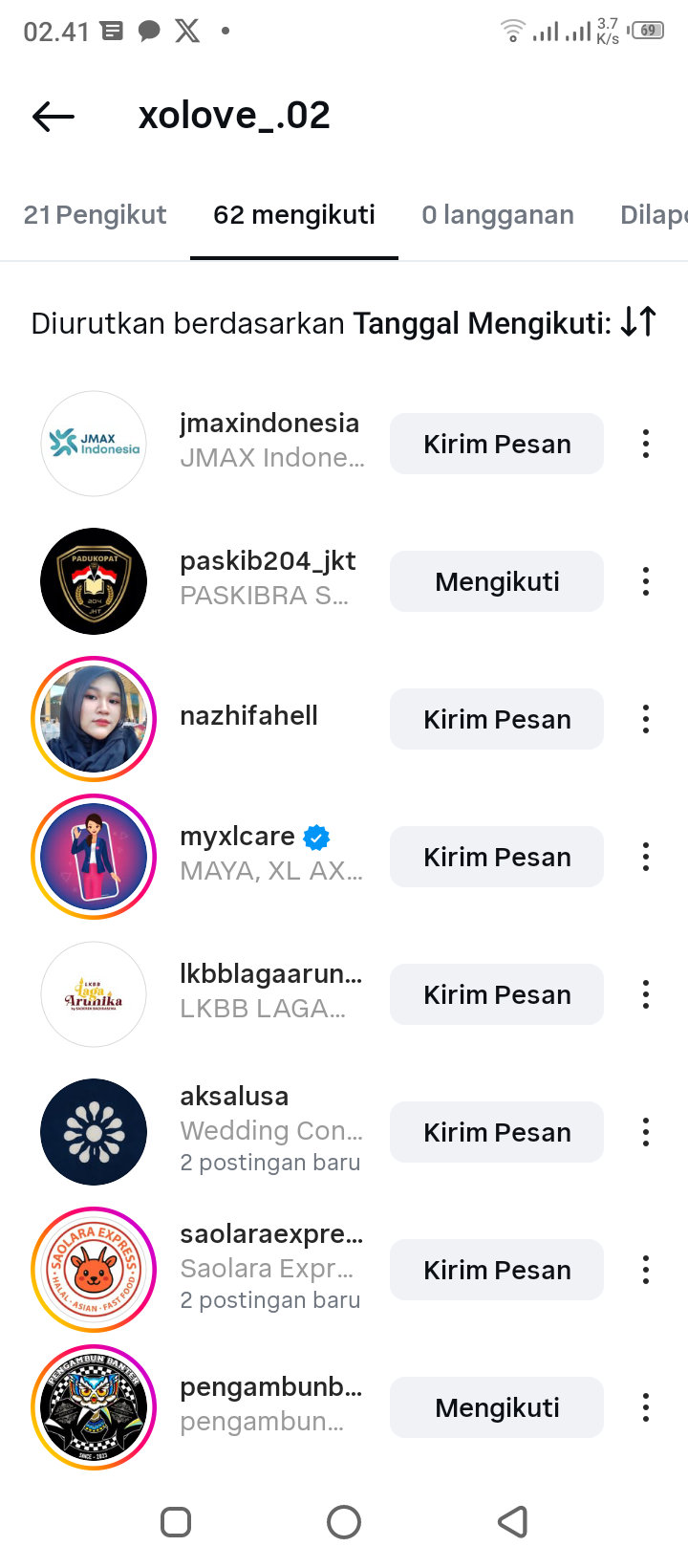
Task: View Saolara Express story from its avatar
Action: [94, 1270]
